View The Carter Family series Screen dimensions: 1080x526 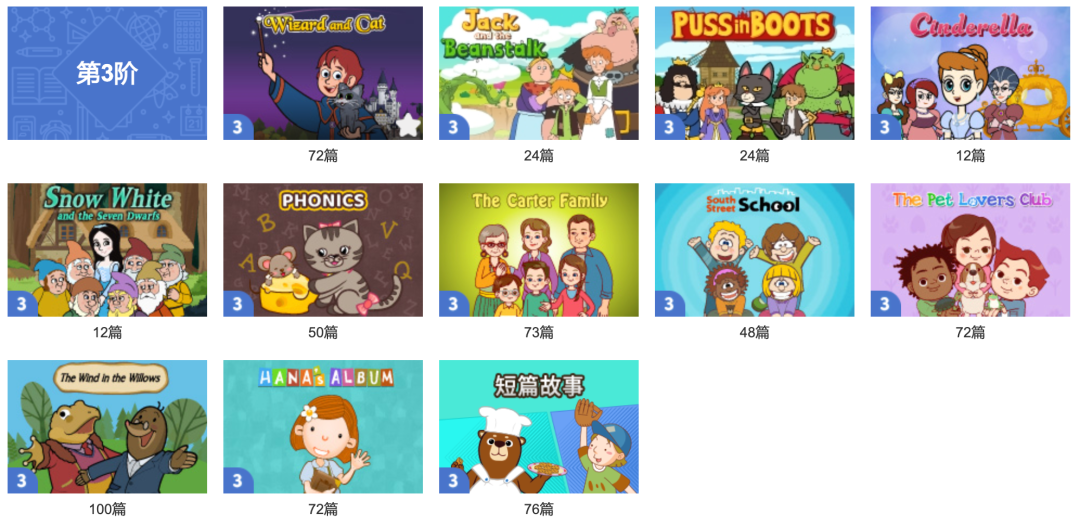tap(538, 250)
